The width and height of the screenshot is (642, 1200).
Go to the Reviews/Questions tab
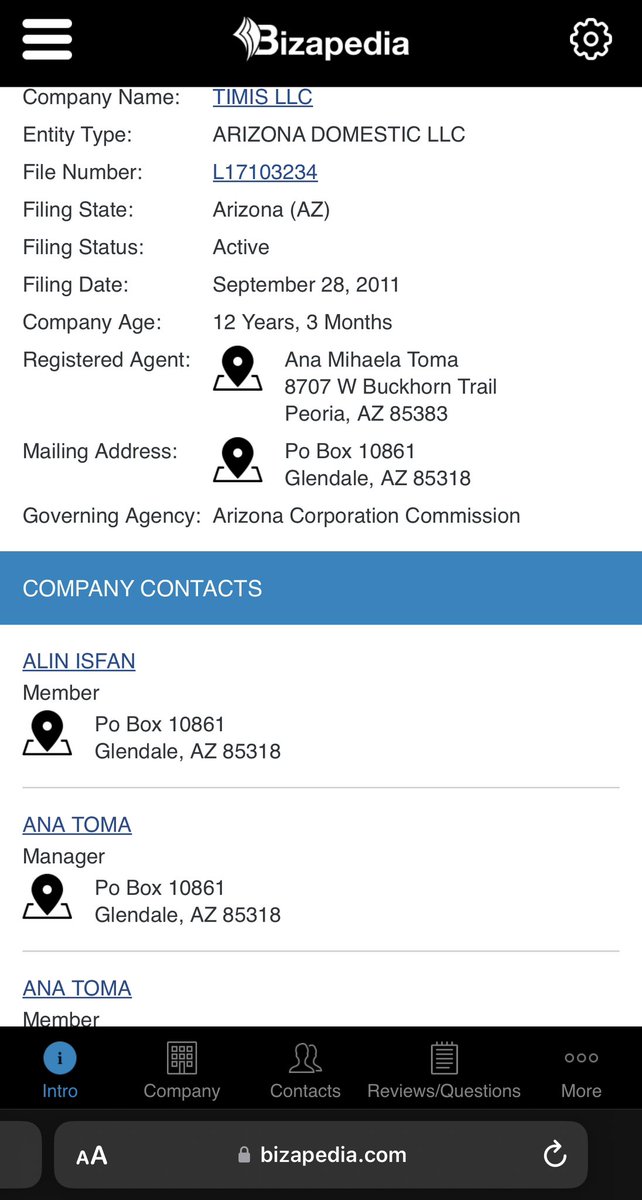pos(444,1070)
